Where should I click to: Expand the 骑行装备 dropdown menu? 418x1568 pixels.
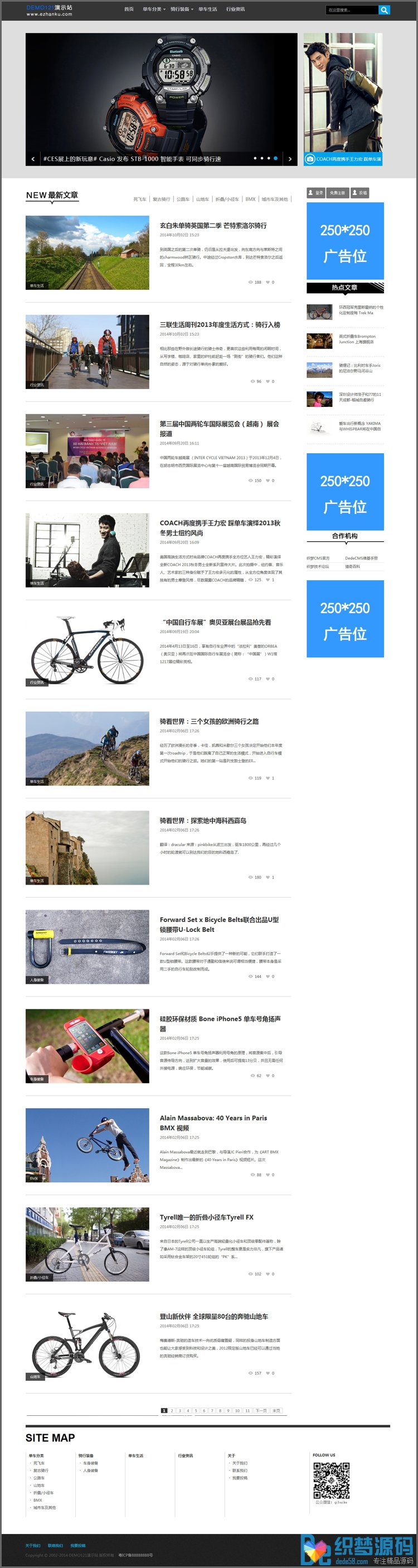[181, 9]
